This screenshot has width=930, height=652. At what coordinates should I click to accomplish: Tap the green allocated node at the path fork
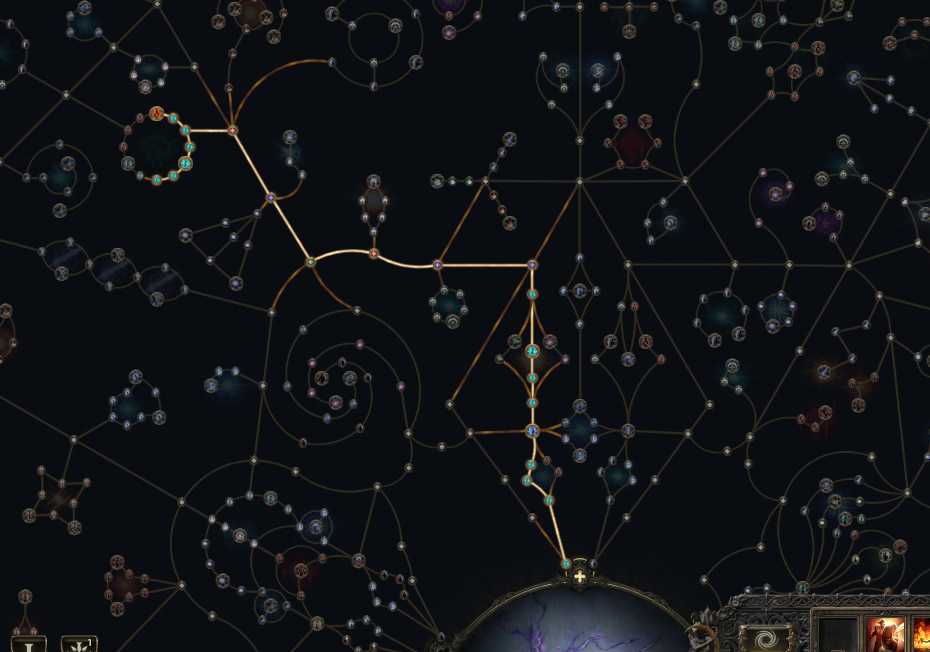(x=310, y=262)
